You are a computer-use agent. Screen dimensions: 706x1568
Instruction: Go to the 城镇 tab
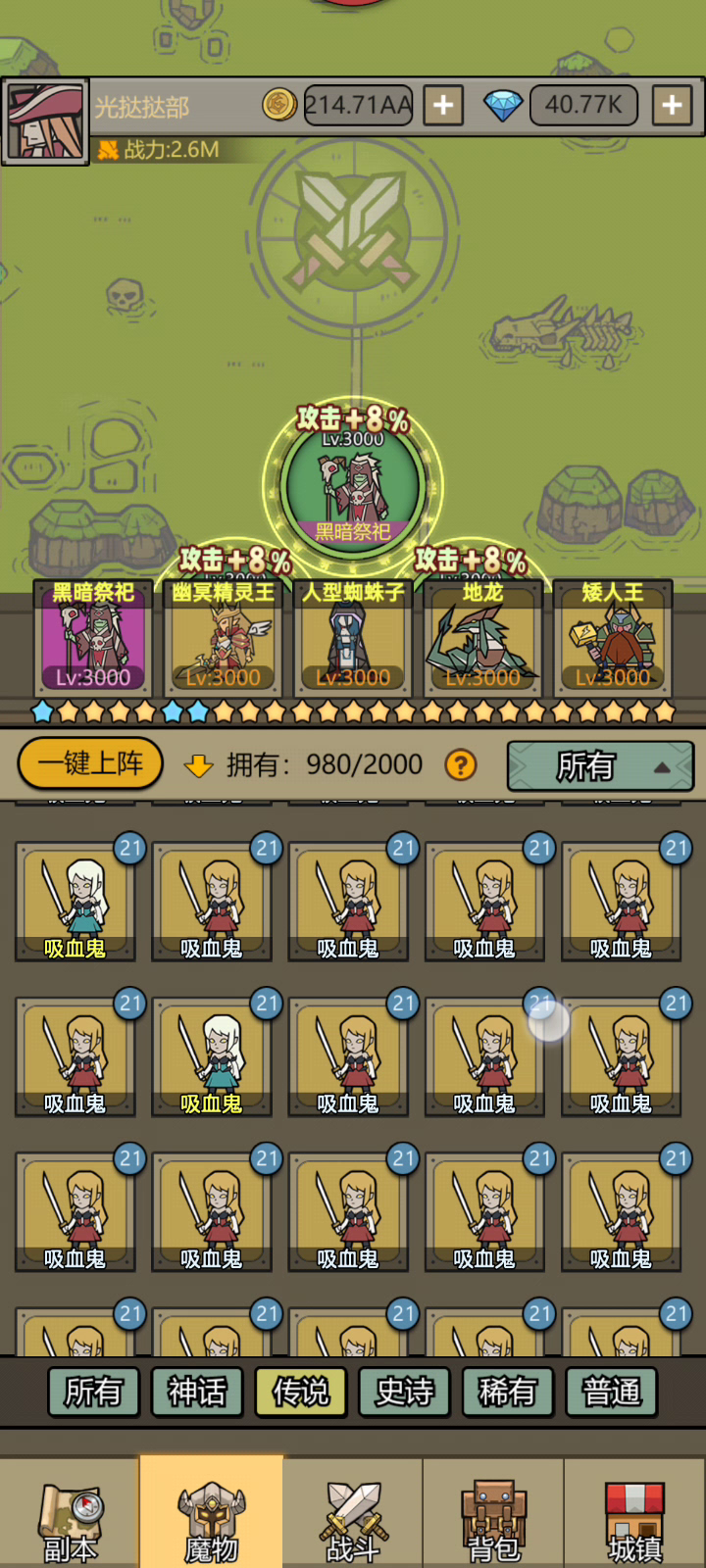point(635,1514)
